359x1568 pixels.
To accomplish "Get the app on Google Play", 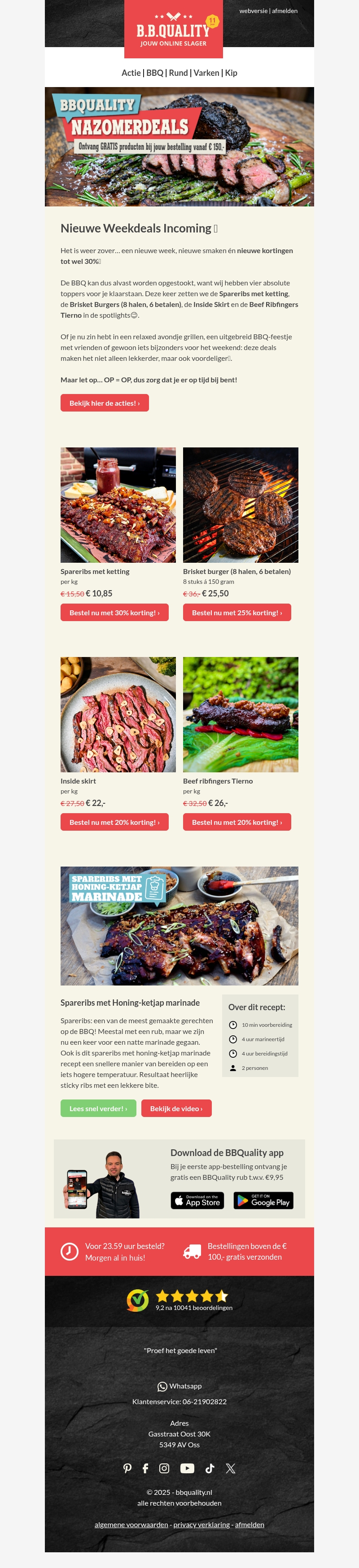I will (263, 1200).
